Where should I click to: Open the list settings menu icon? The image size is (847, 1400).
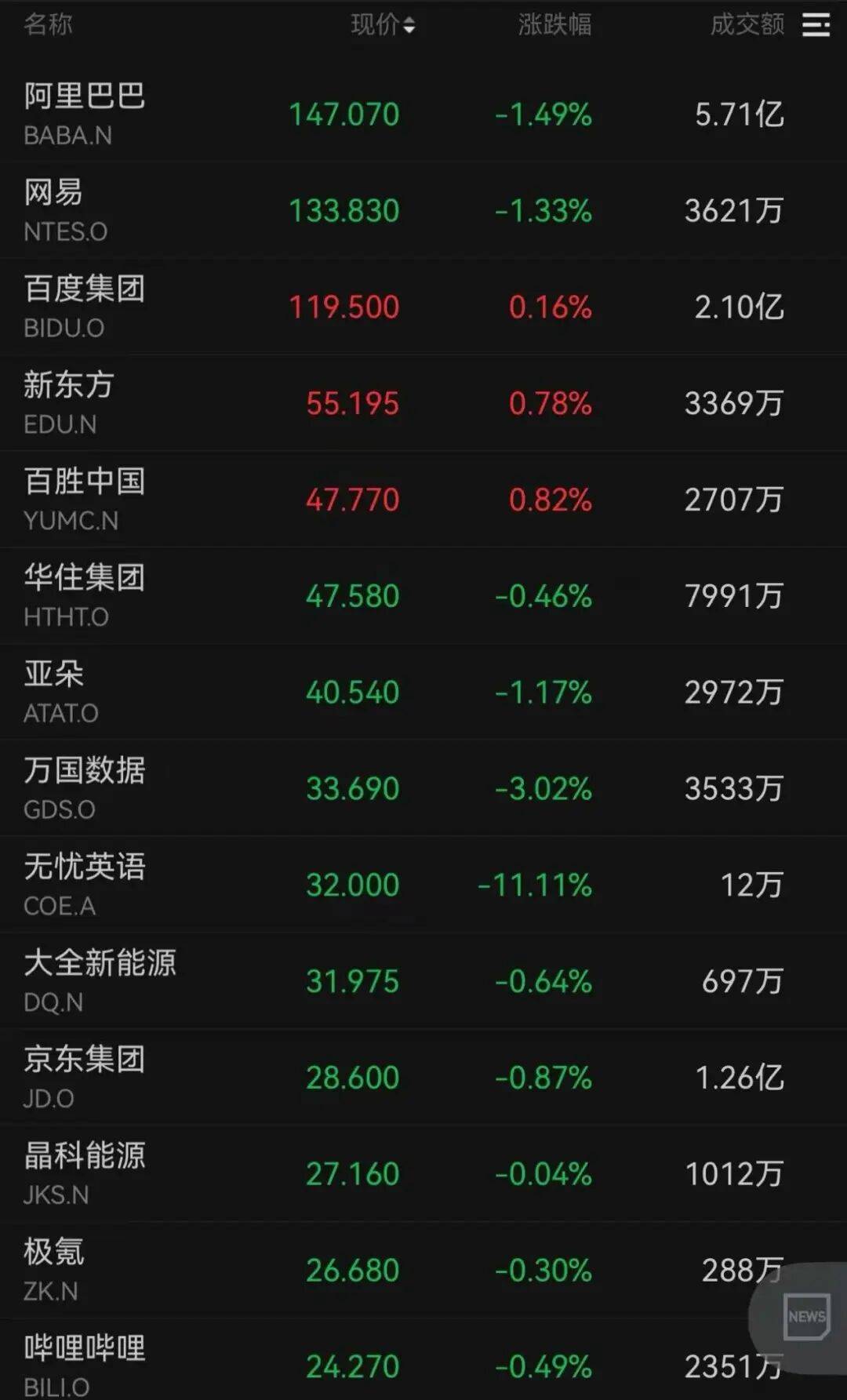click(816, 25)
